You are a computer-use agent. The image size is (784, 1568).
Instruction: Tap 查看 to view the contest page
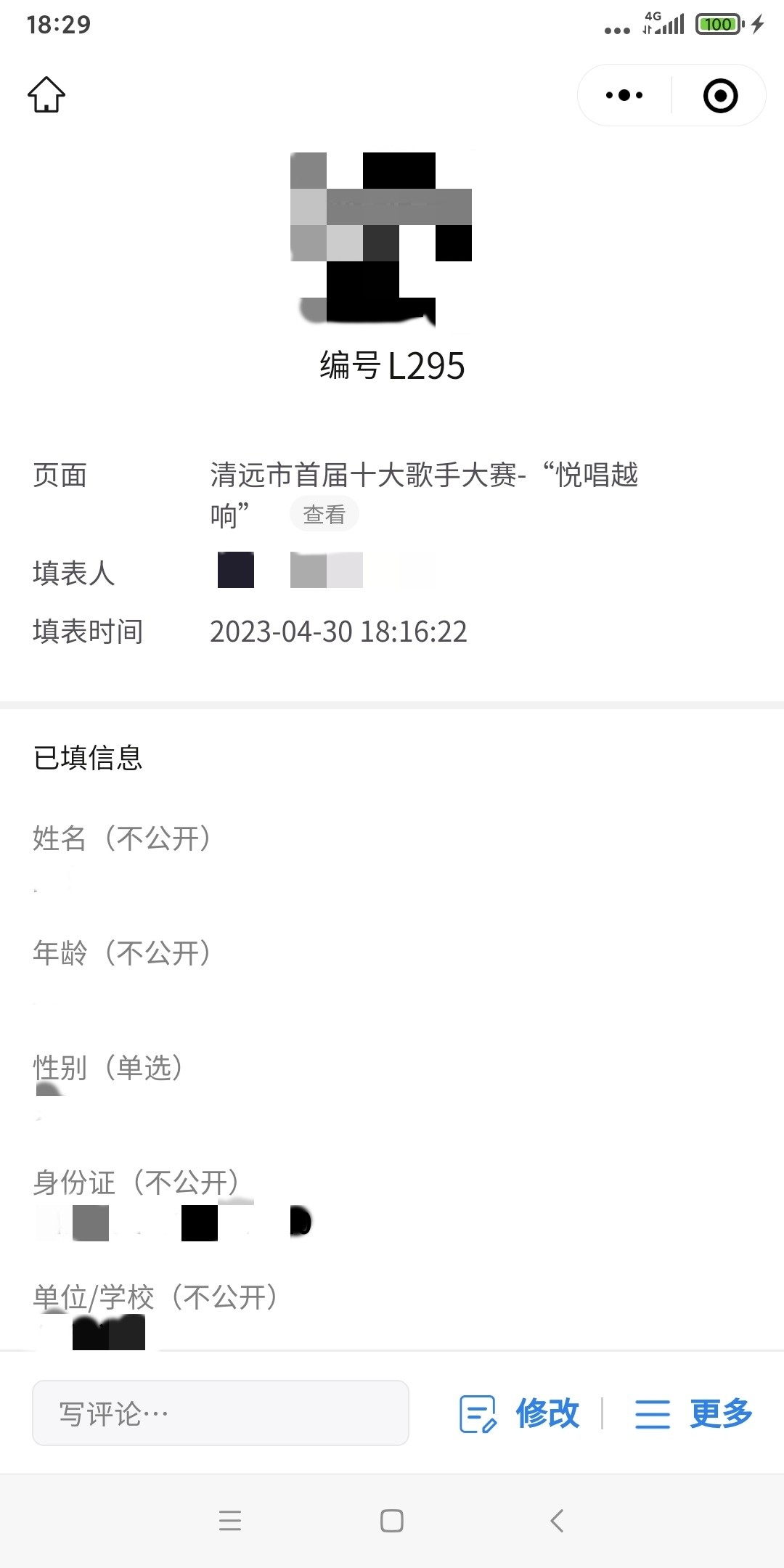[x=324, y=514]
